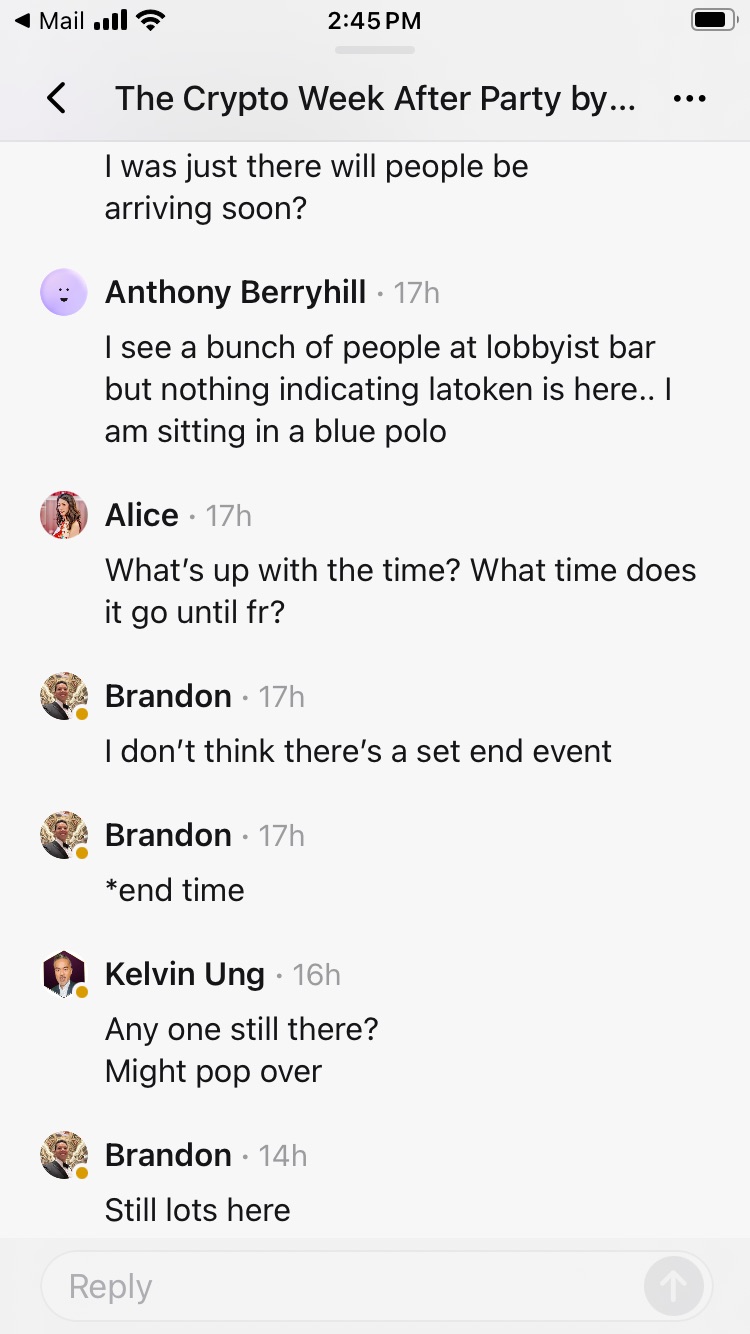Viewport: 750px width, 1334px height.
Task: Open Kelvin Ung's profile avatar
Action: click(x=64, y=974)
